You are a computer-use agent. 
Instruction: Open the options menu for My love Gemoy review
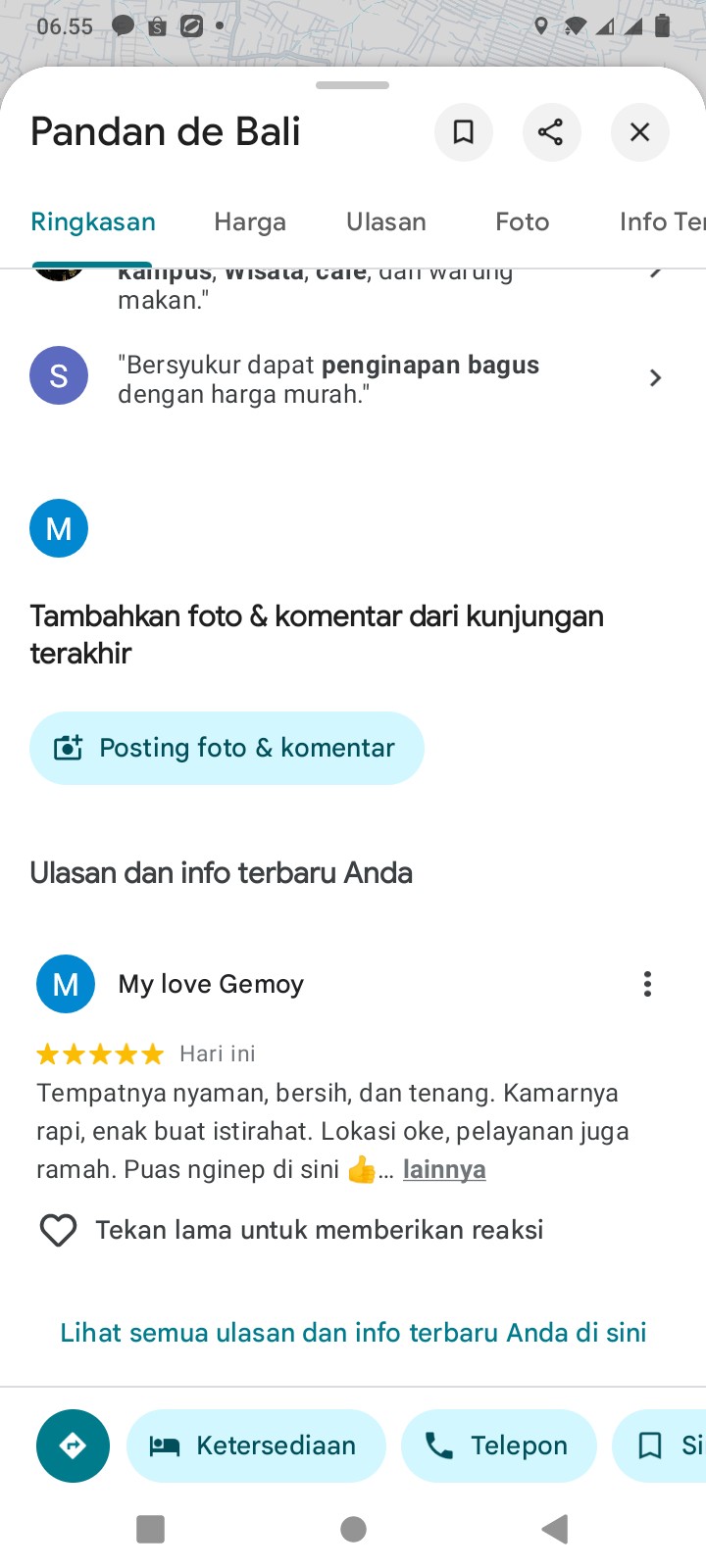tap(647, 984)
